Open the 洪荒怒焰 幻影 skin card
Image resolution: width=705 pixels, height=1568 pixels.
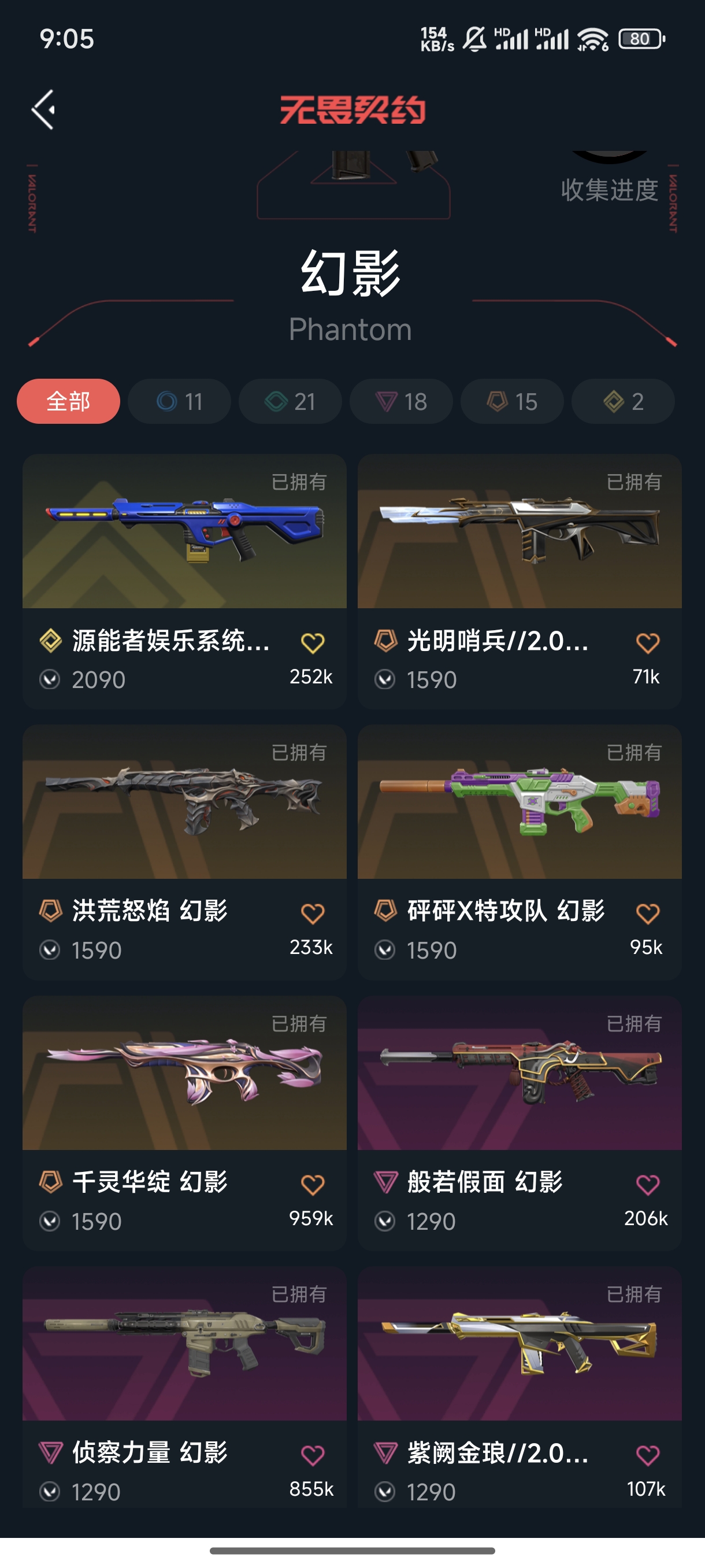(184, 852)
